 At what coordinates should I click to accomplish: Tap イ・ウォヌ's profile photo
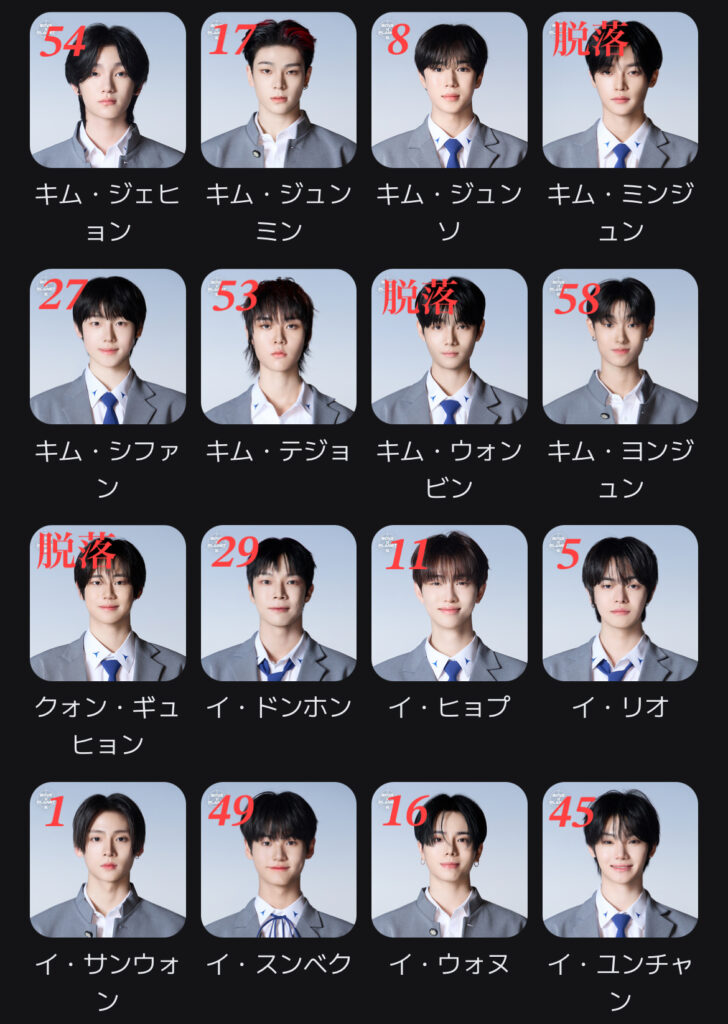pos(449,860)
